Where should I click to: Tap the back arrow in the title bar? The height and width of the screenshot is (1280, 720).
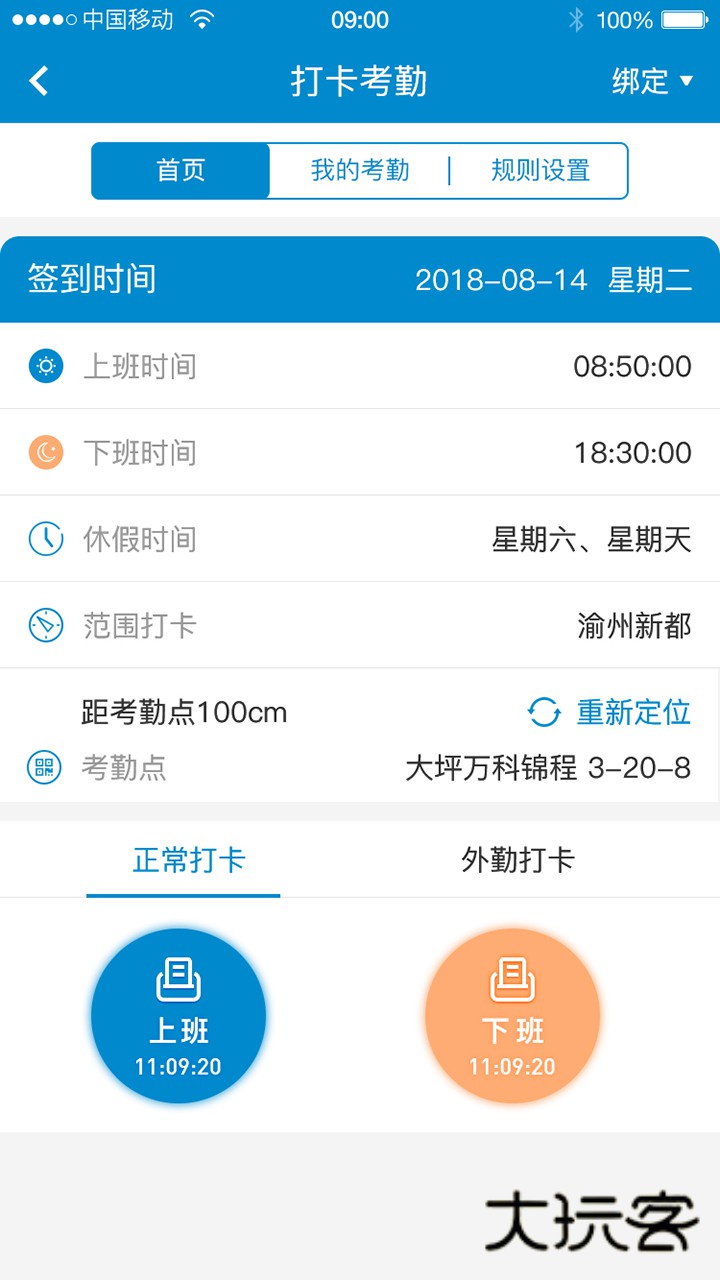click(38, 80)
